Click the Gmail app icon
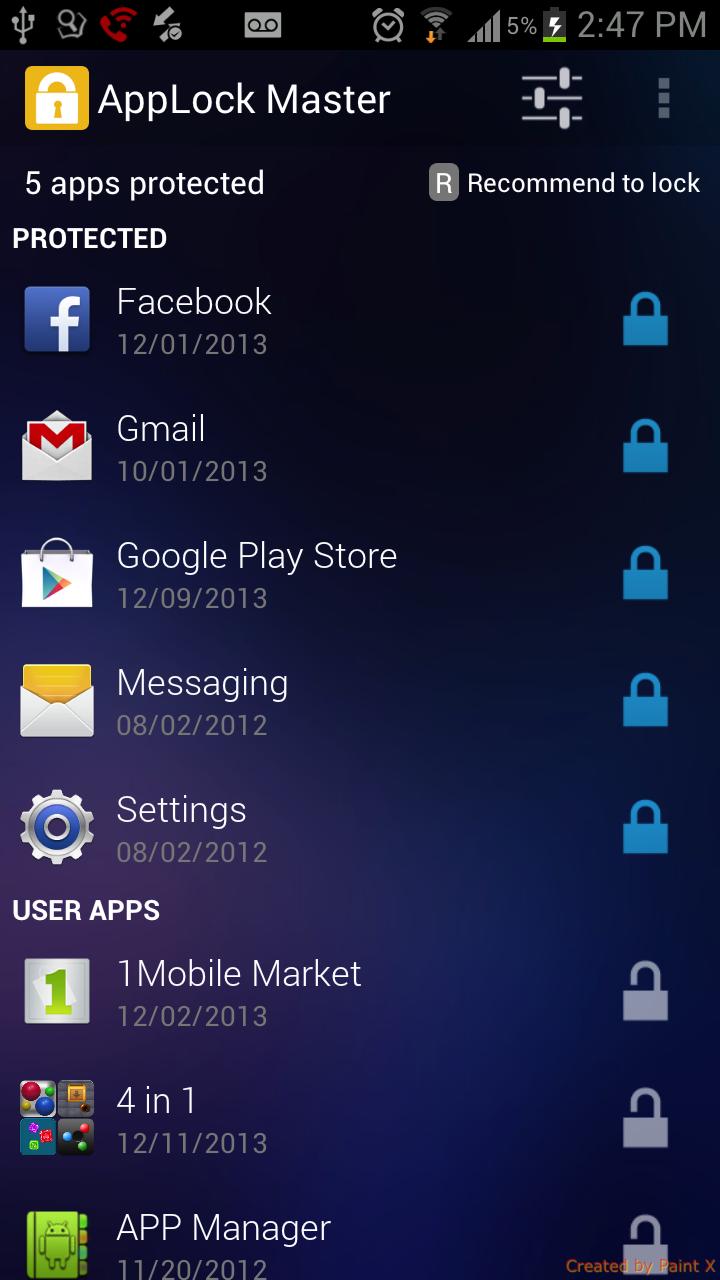The image size is (720, 1280). point(57,445)
